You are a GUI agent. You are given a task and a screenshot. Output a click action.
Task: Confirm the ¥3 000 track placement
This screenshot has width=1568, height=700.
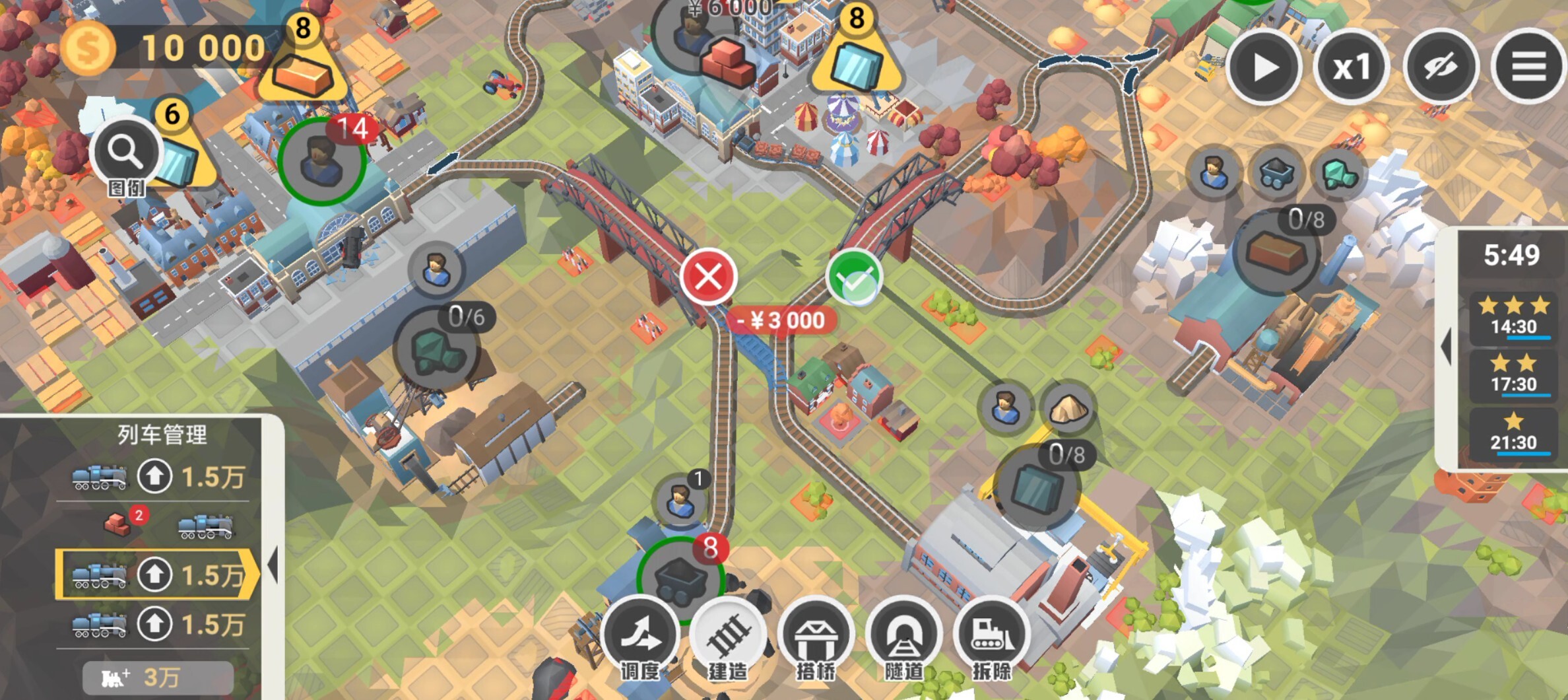(854, 278)
